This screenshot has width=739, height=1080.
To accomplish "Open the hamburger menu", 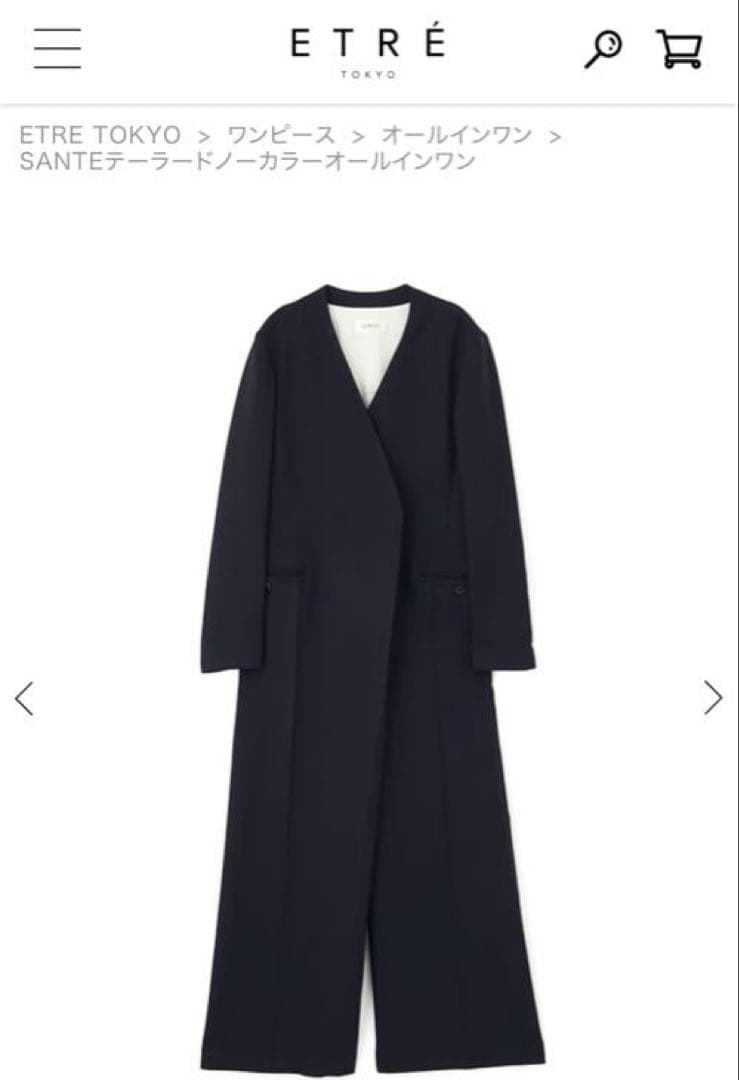I will click(x=57, y=48).
